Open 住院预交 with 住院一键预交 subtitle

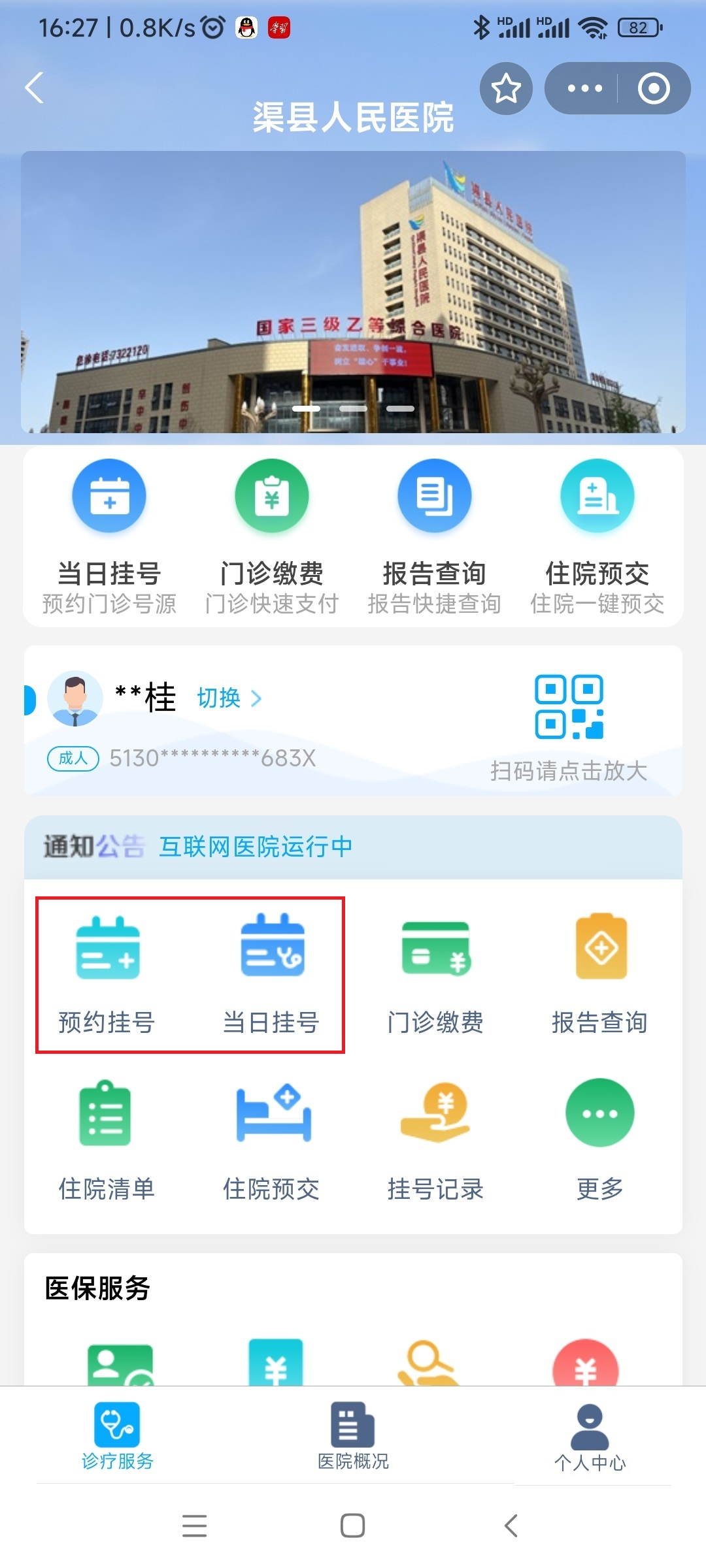click(x=597, y=536)
